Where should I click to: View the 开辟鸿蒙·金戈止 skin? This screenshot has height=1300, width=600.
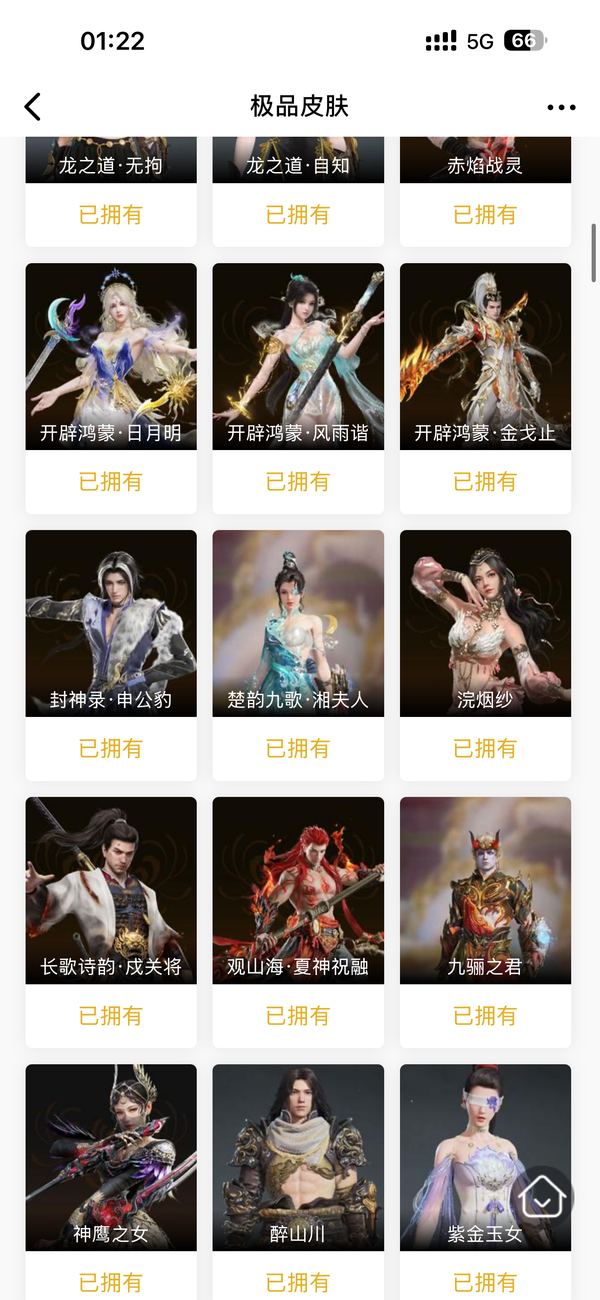[485, 357]
